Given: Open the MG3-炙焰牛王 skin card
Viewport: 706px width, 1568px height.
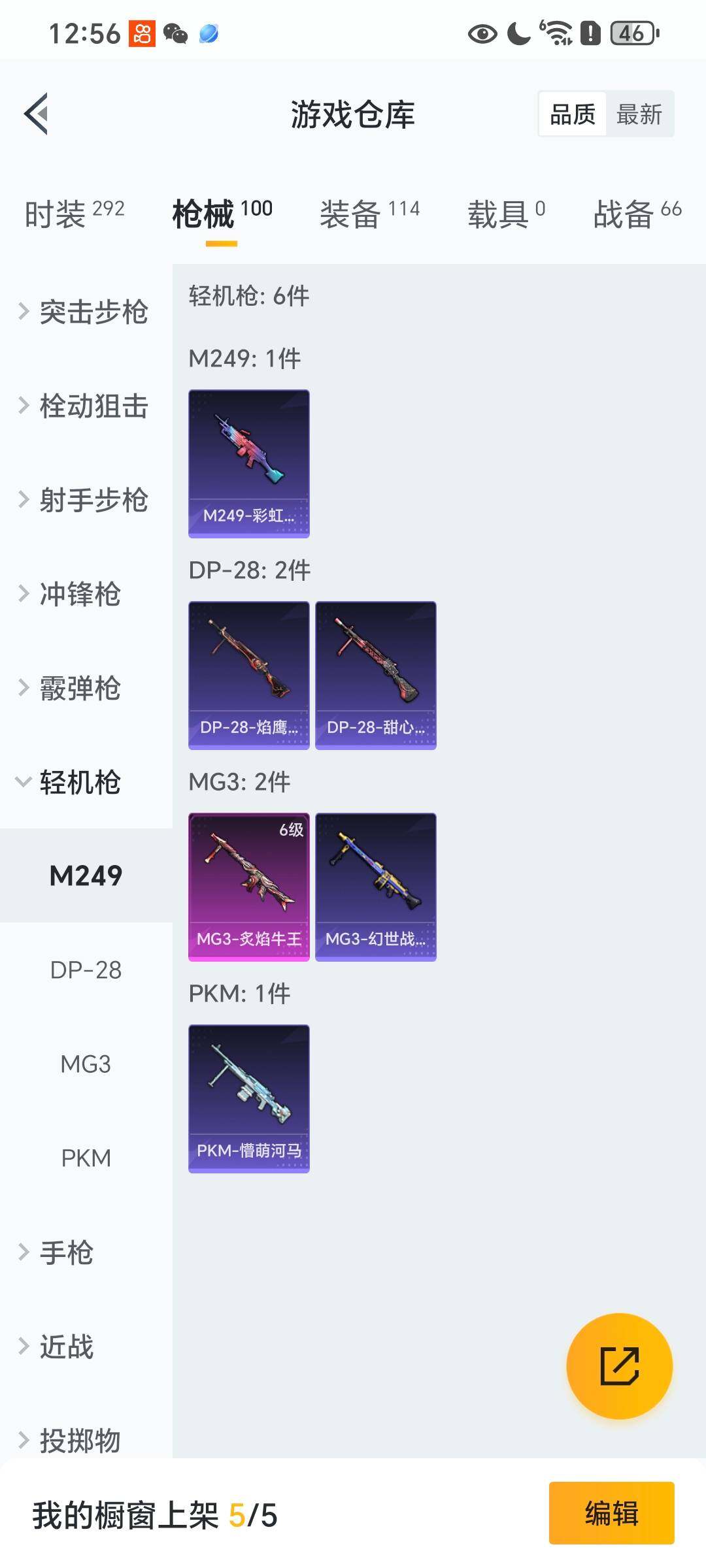Looking at the screenshot, I should pos(248,887).
